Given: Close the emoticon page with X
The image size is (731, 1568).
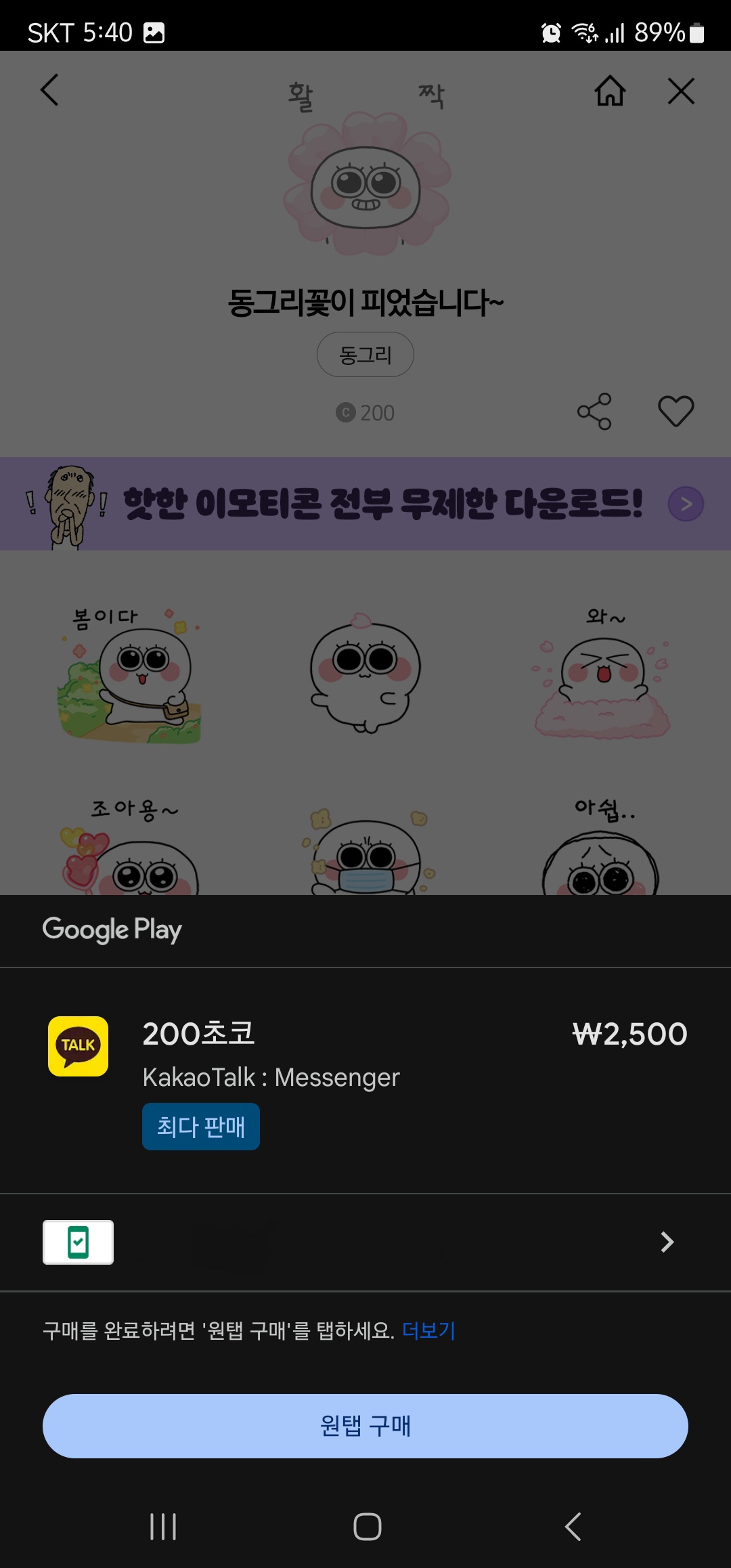Looking at the screenshot, I should pyautogui.click(x=681, y=90).
